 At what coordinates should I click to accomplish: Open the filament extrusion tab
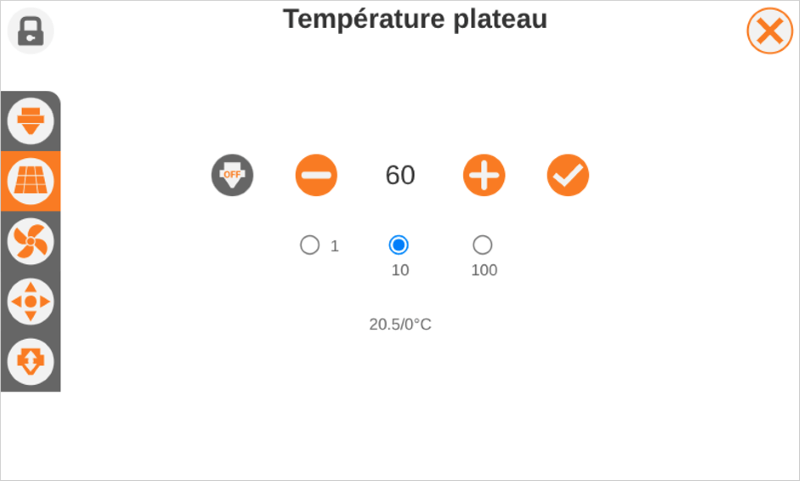coord(30,361)
